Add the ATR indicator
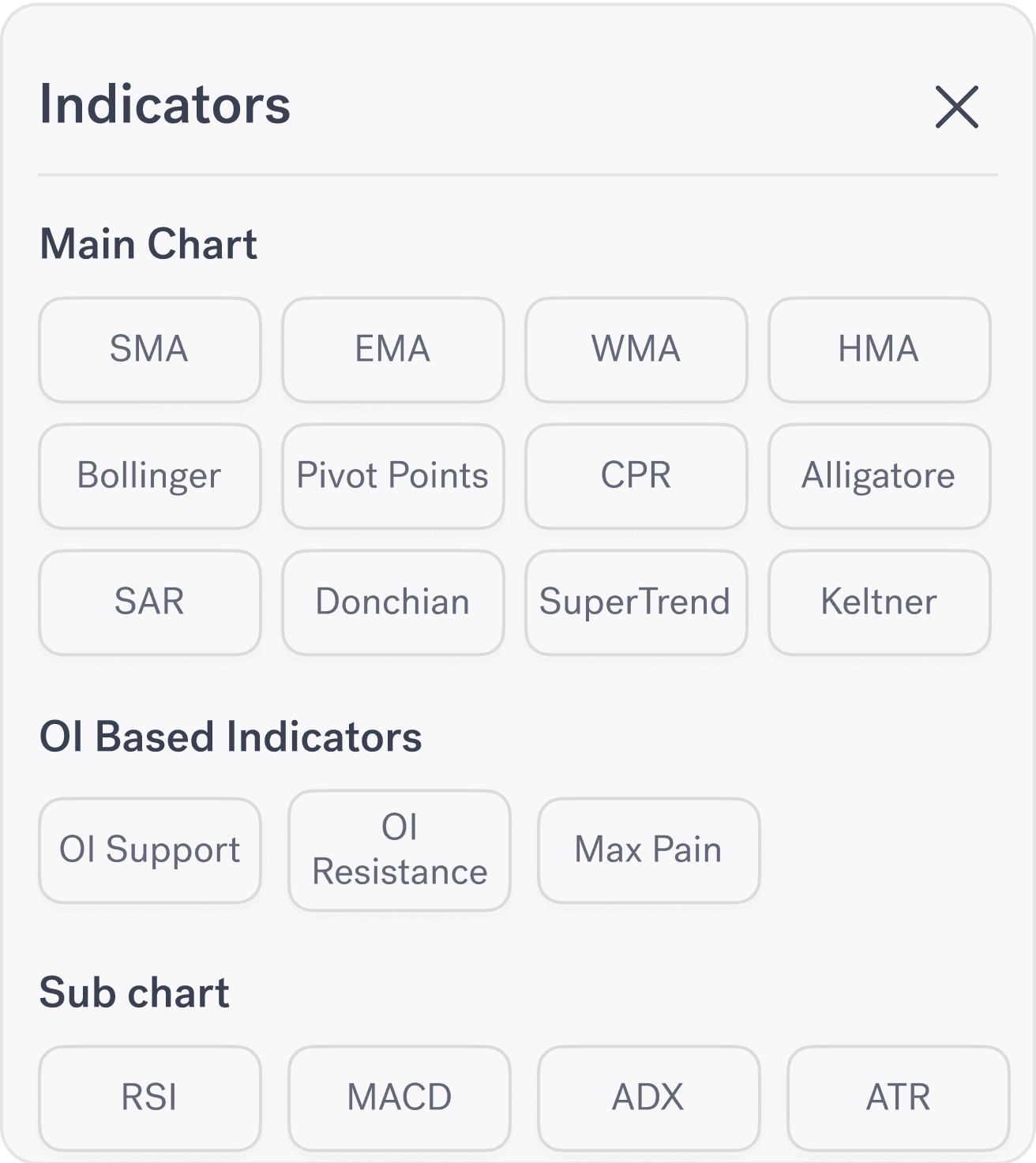This screenshot has height=1163, width=1036. 899,1096
